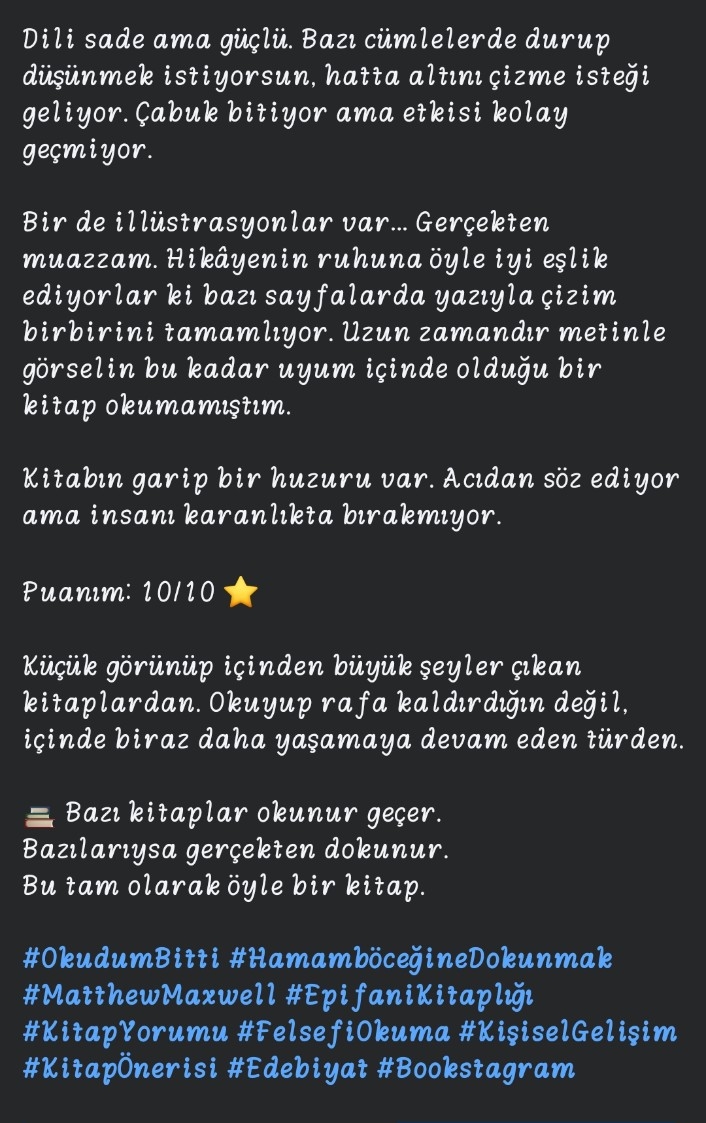The height and width of the screenshot is (1123, 706).
Task: Open the #OkudumBitti hashtag
Action: click(x=121, y=959)
